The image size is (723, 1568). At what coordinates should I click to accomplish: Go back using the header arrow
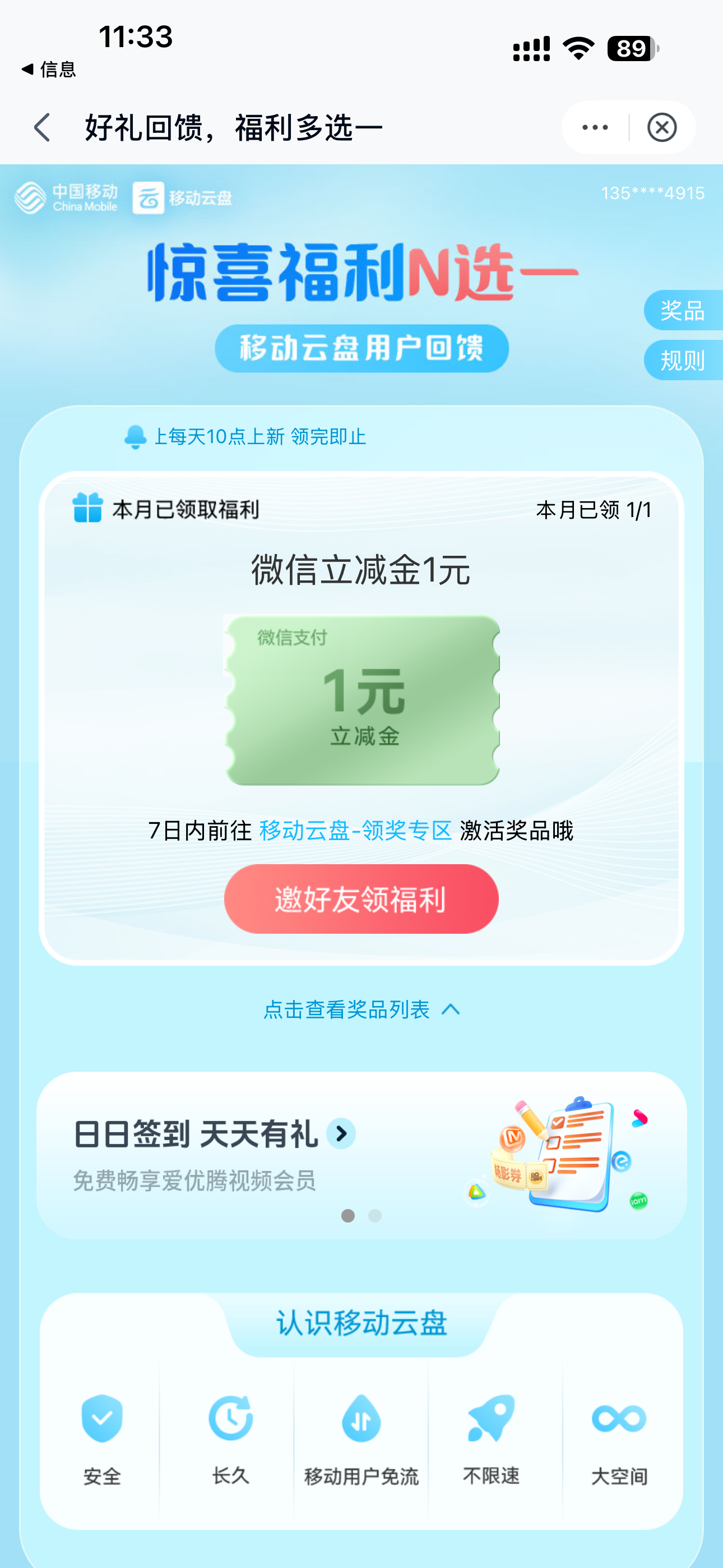click(41, 128)
